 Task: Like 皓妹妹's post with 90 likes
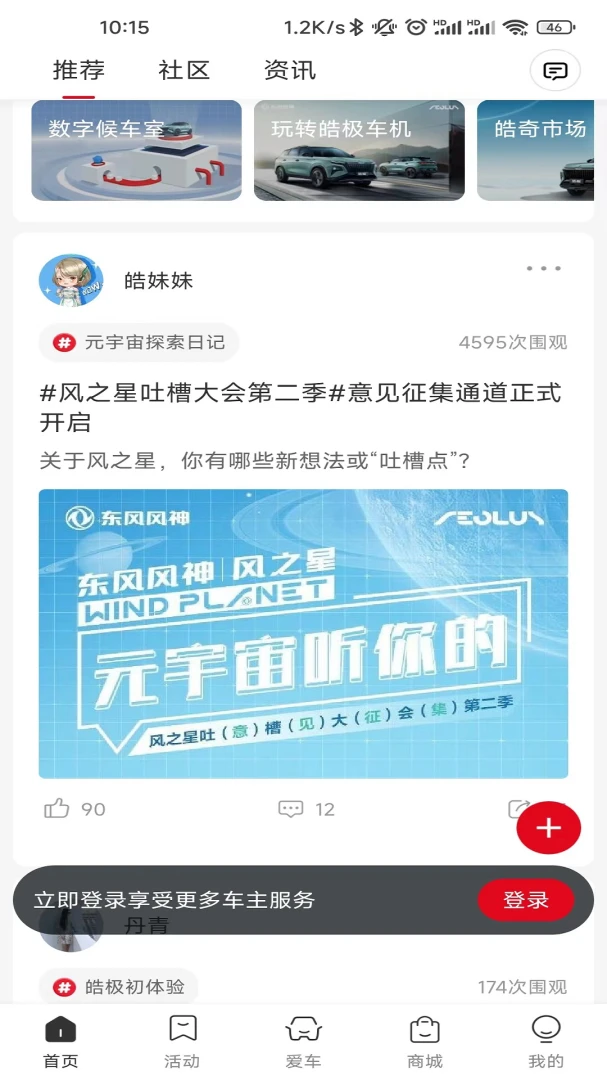tap(58, 809)
